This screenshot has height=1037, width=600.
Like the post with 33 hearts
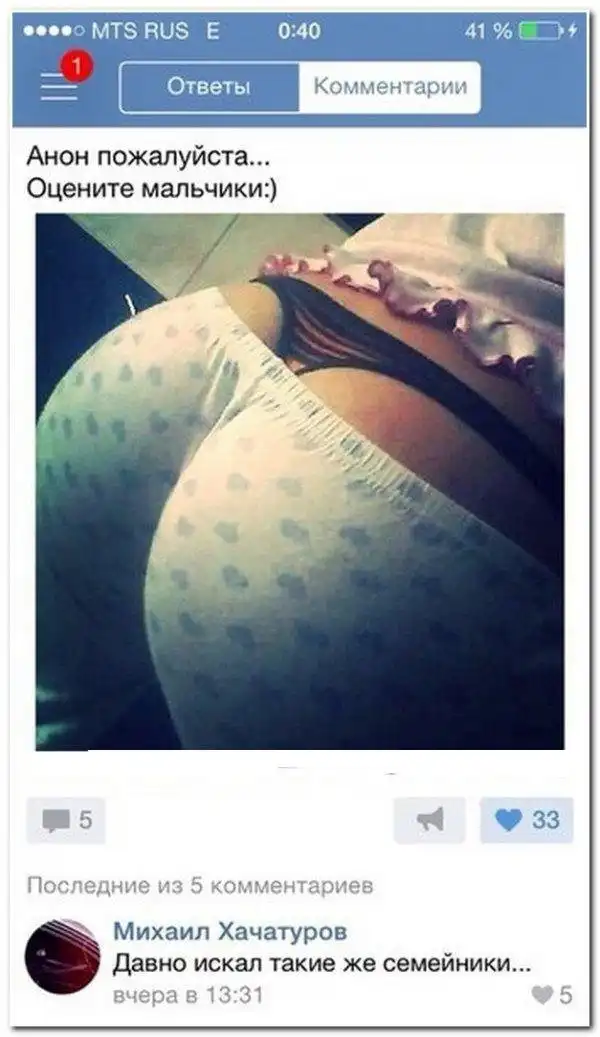pos(527,820)
